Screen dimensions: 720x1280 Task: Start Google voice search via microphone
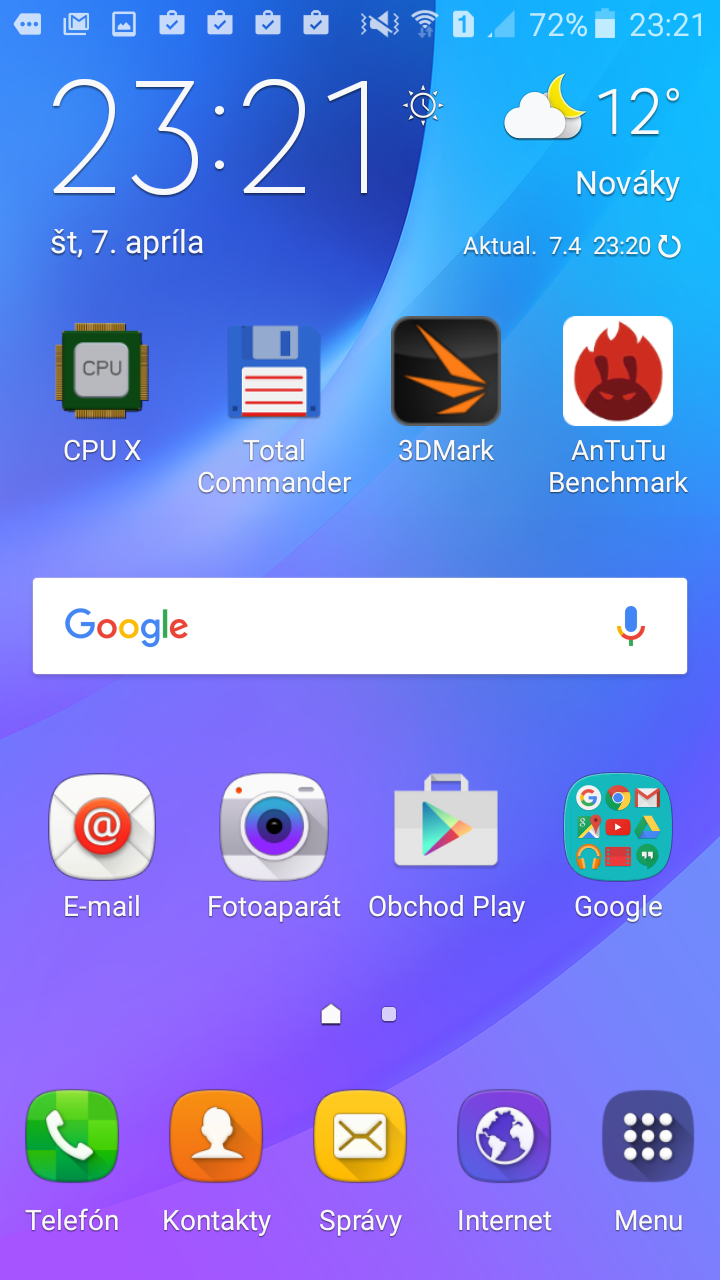click(x=631, y=626)
